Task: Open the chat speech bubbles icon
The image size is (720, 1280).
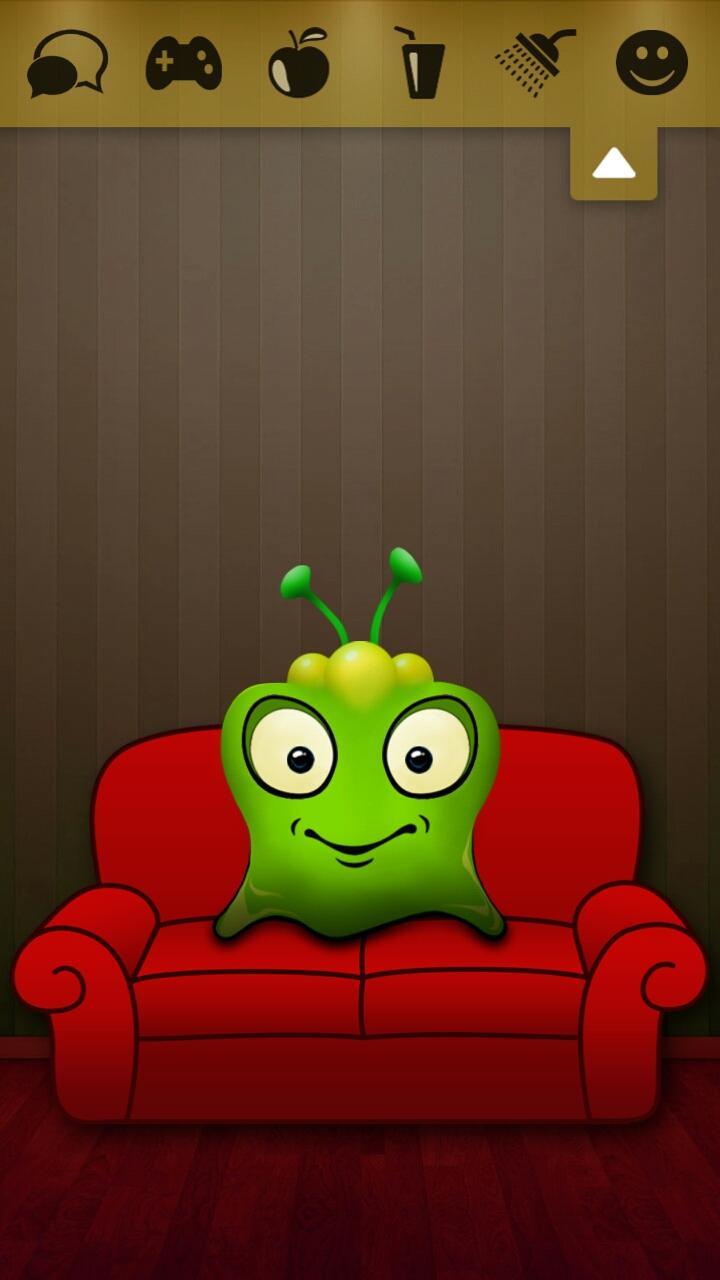Action: 67,63
